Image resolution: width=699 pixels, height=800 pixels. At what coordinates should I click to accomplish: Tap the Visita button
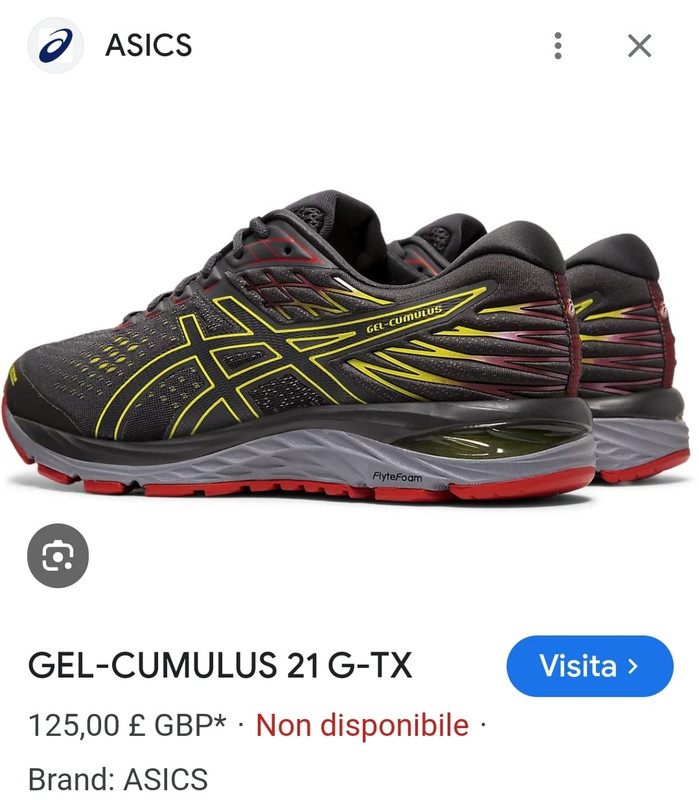589,666
